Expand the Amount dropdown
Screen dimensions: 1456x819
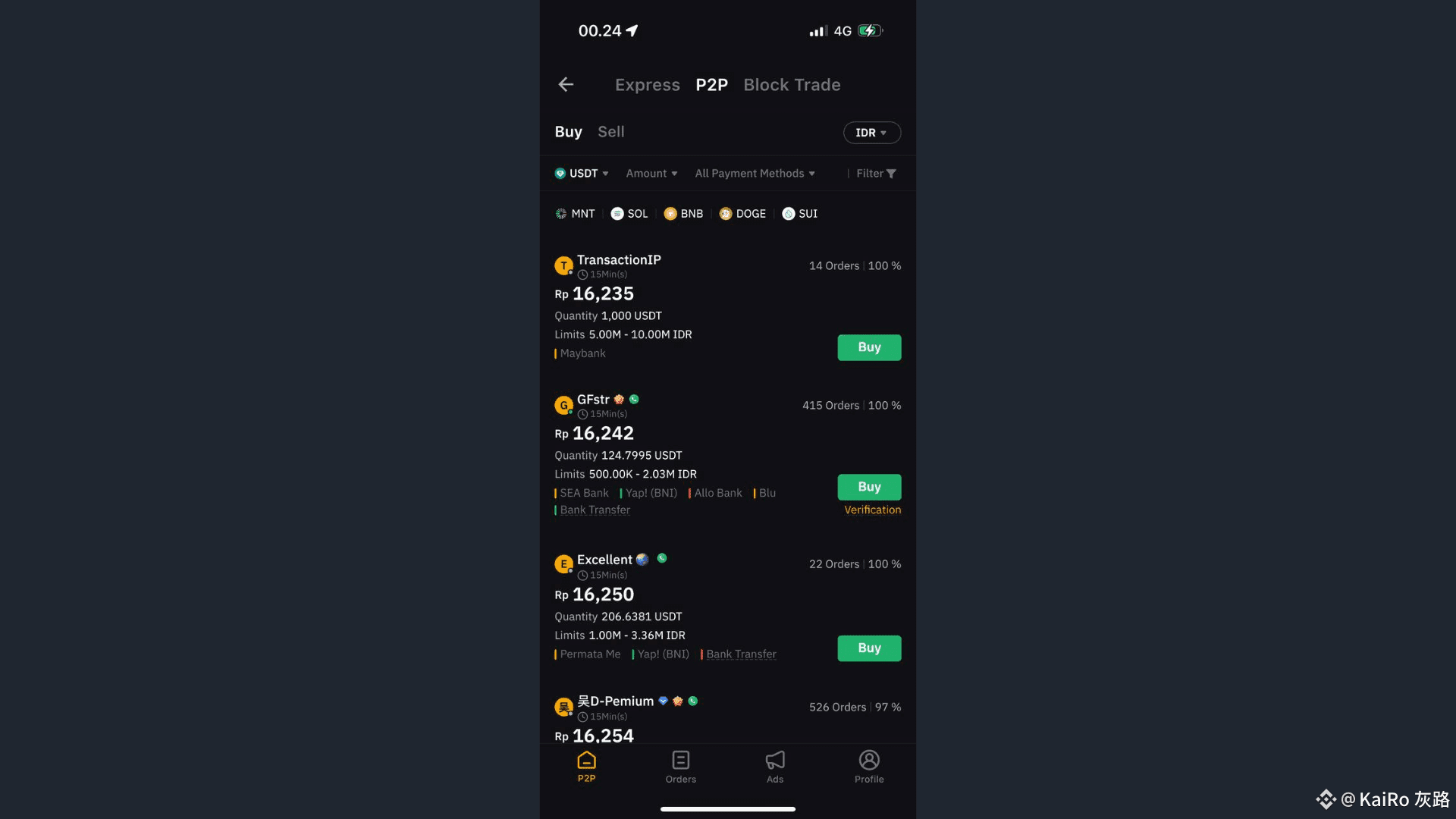click(651, 174)
